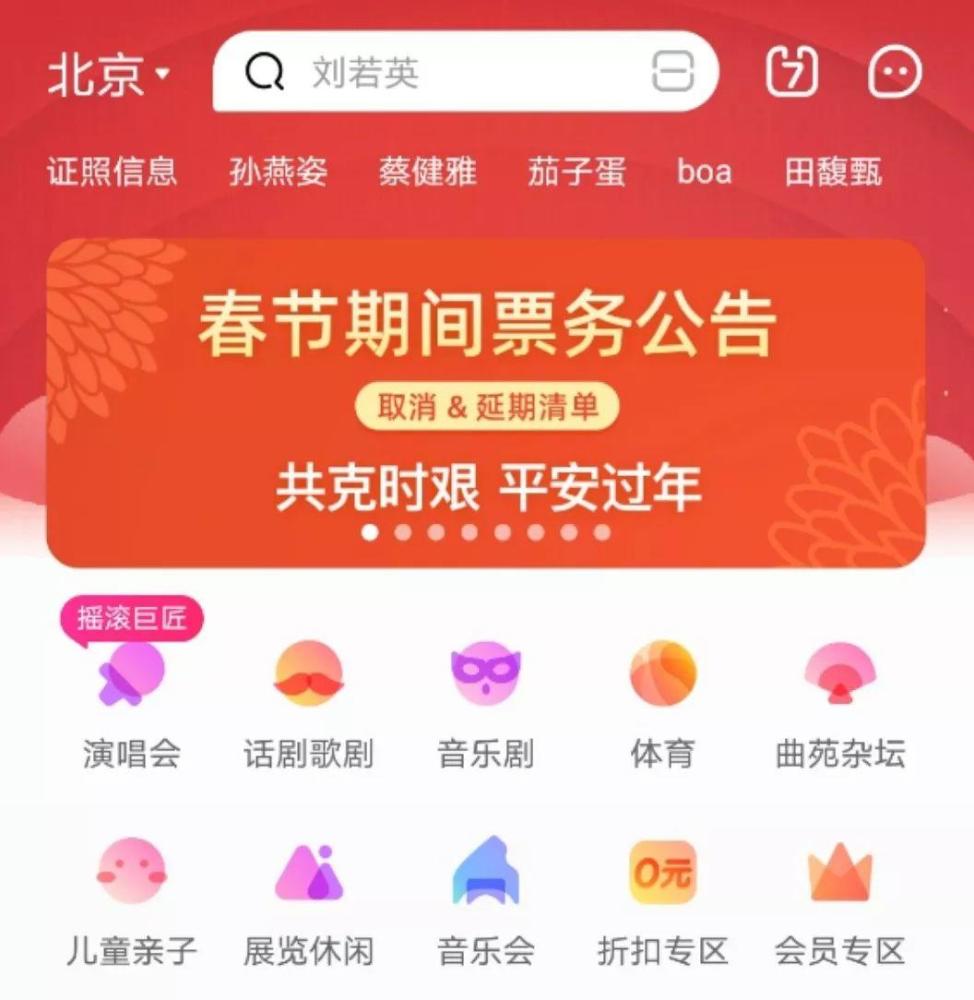The width and height of the screenshot is (974, 1000).
Task: Select the 证照信息 hot search term
Action: point(112,171)
